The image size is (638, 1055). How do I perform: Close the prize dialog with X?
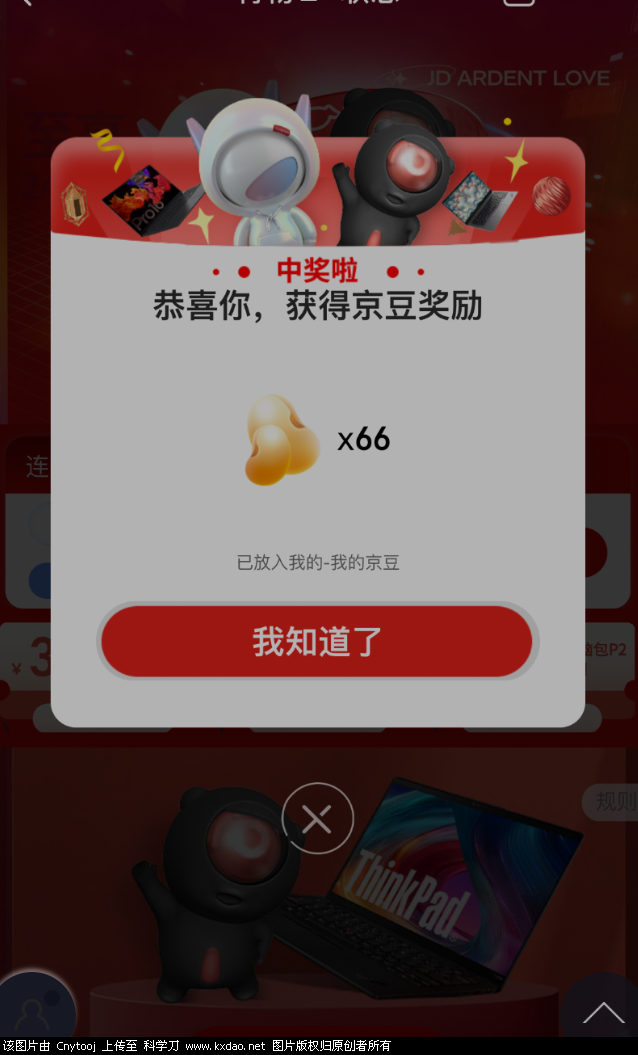point(317,819)
